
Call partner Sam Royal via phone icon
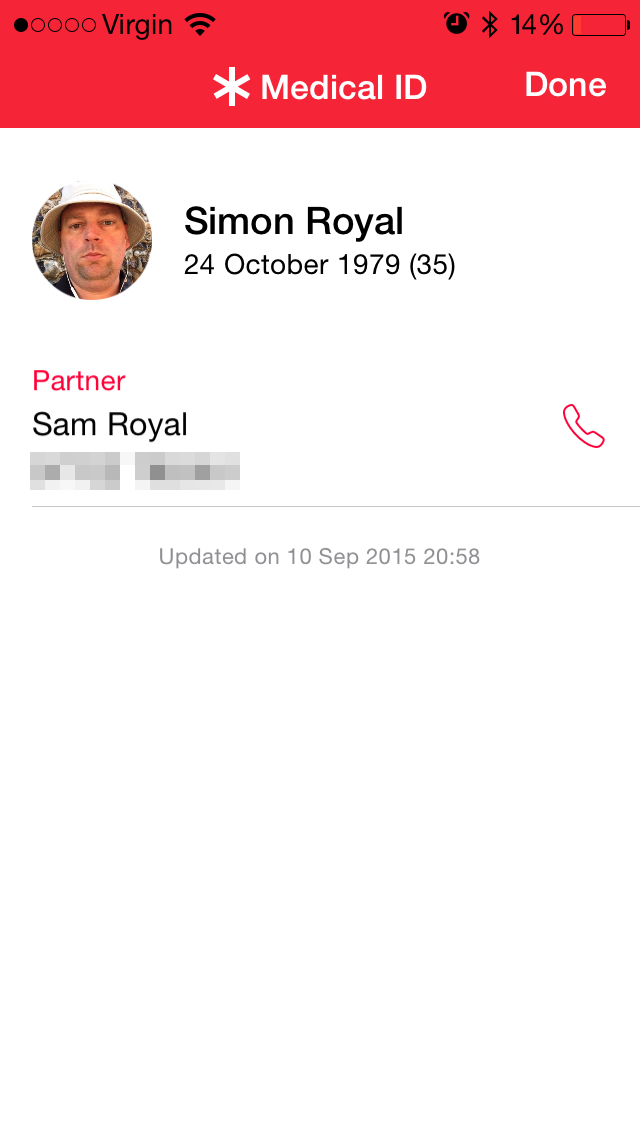[x=583, y=426]
